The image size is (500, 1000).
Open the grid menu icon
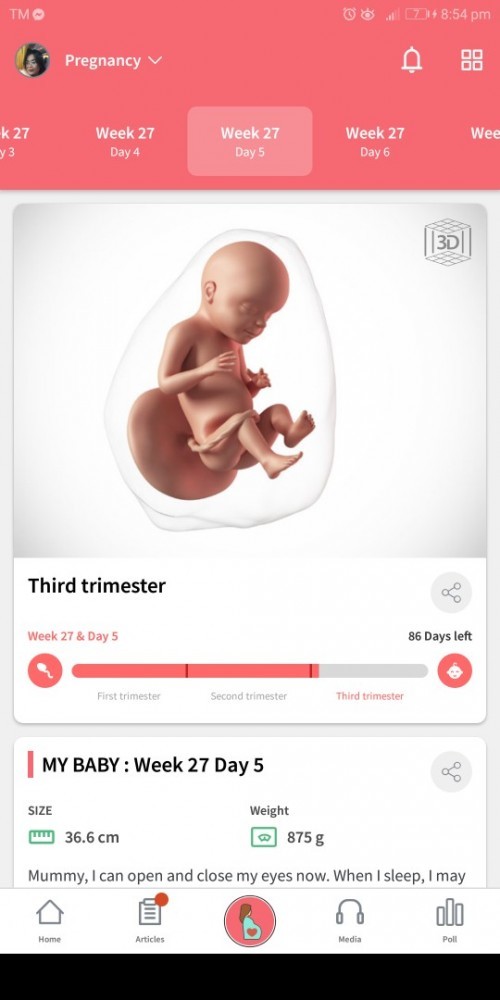tap(472, 60)
